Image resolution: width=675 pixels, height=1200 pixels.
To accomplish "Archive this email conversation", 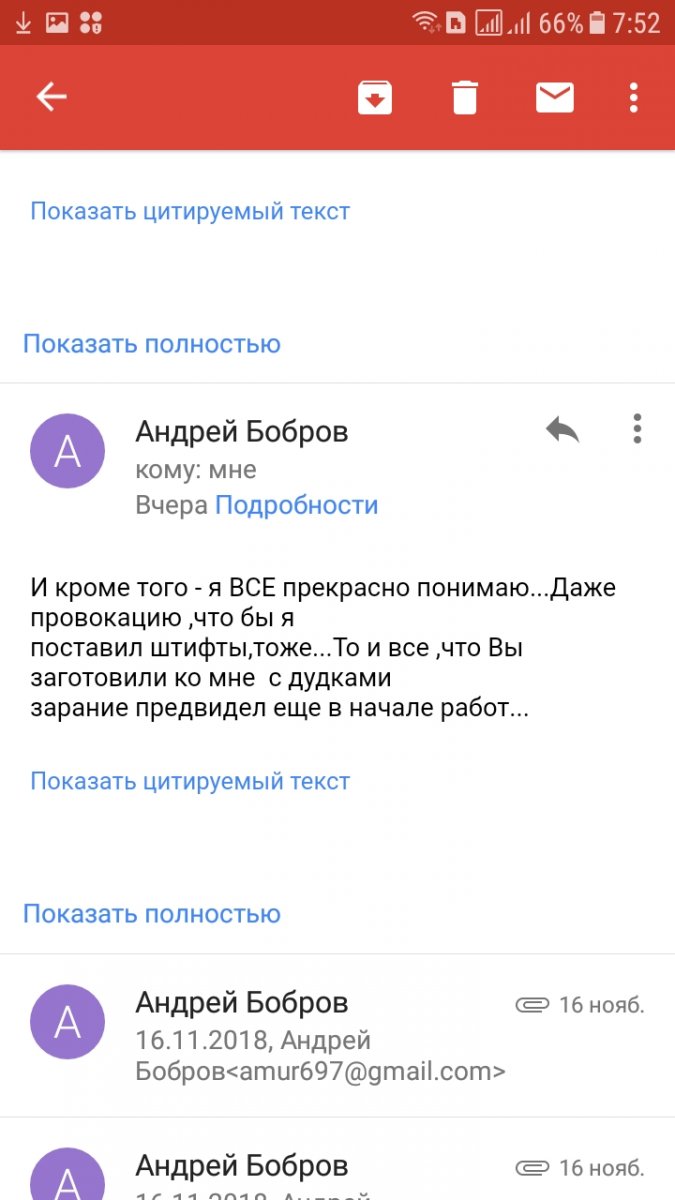I will tap(375, 97).
